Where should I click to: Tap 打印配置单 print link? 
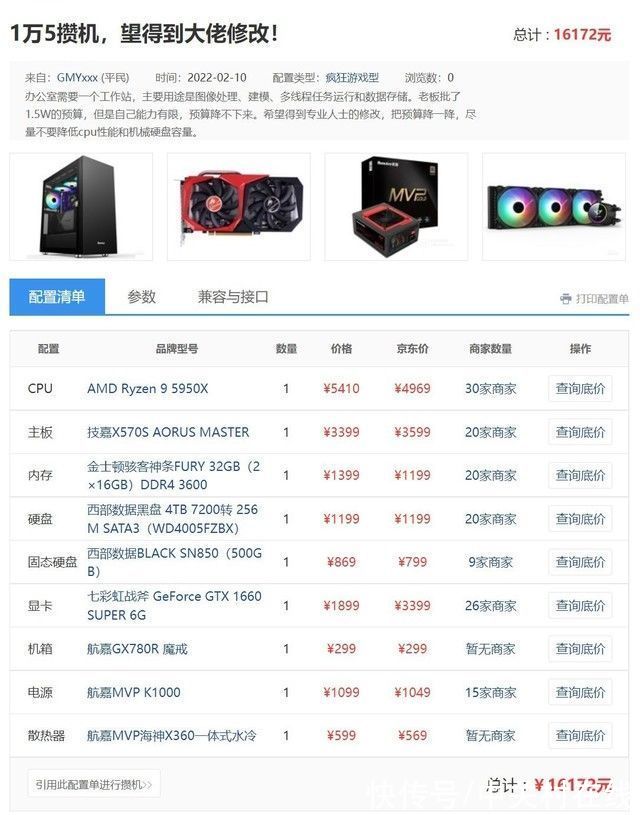(595, 299)
